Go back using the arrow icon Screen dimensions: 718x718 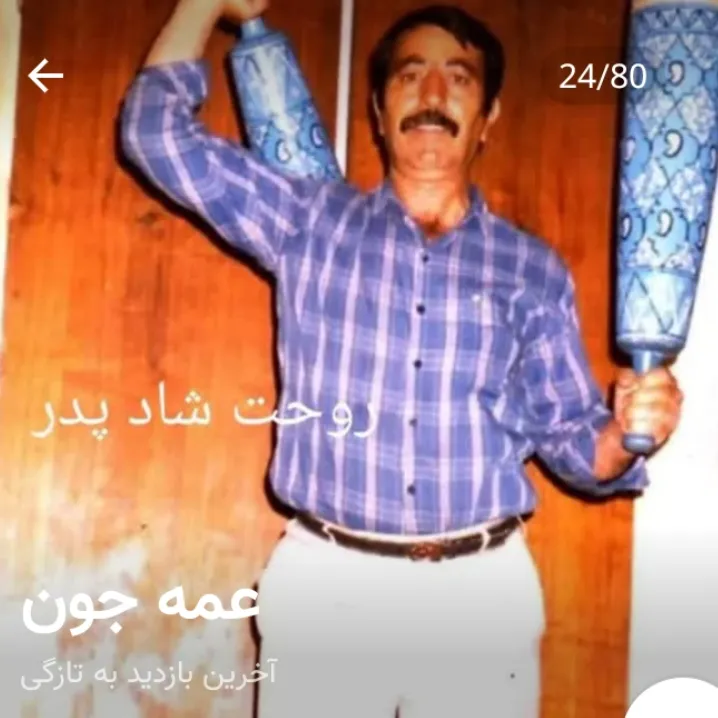tap(45, 76)
